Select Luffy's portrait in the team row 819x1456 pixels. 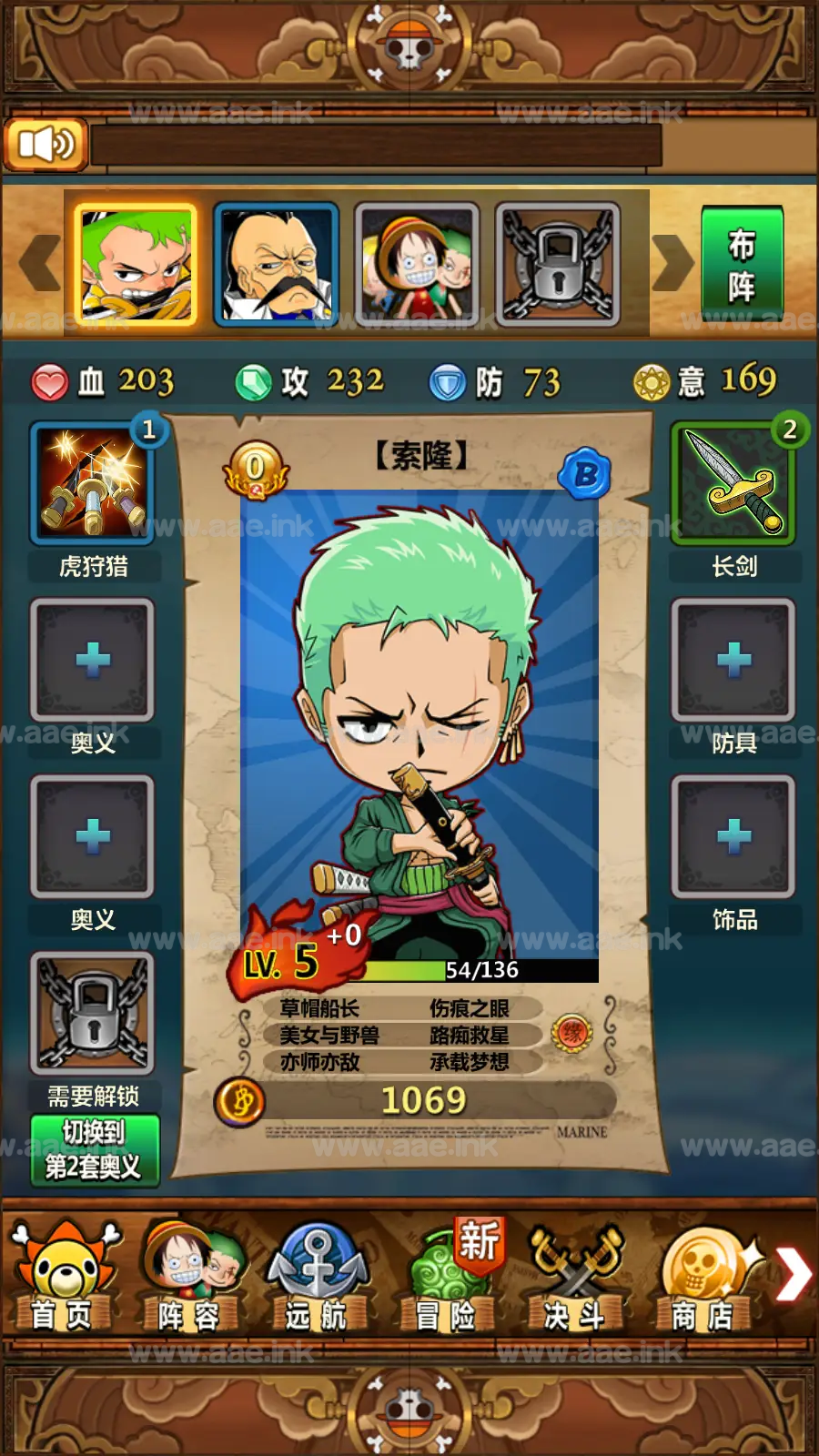tap(417, 265)
